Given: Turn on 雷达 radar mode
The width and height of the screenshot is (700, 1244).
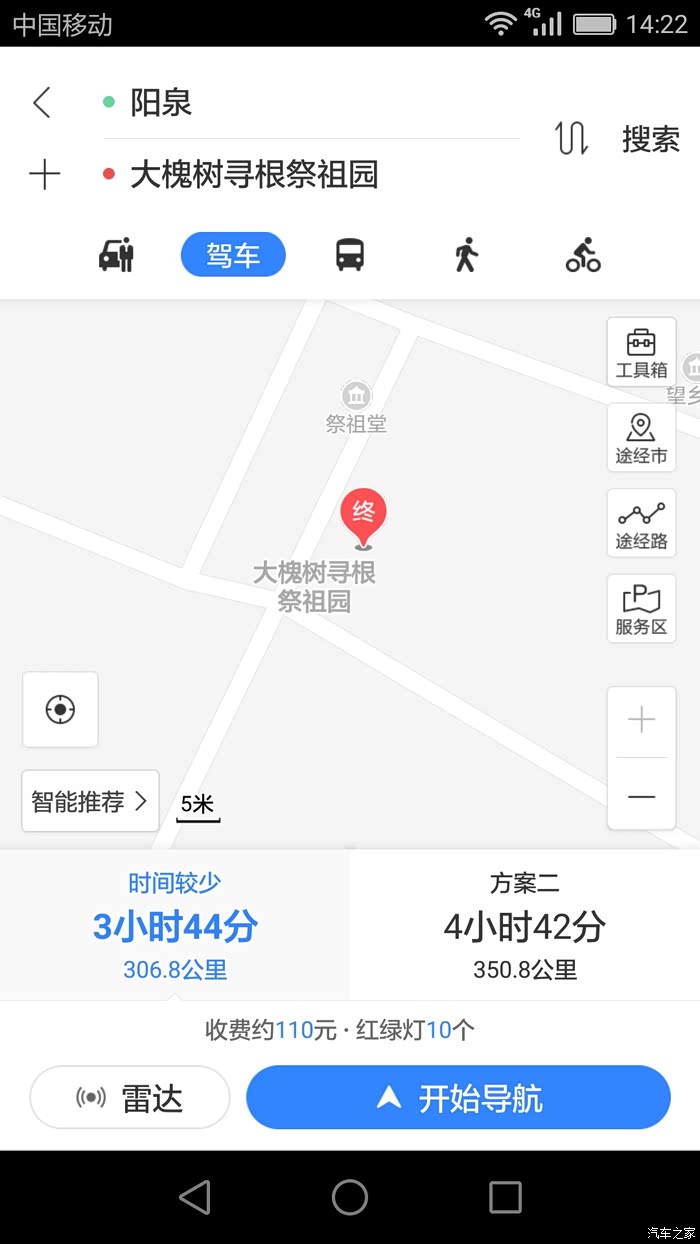Looking at the screenshot, I should pos(130,1098).
